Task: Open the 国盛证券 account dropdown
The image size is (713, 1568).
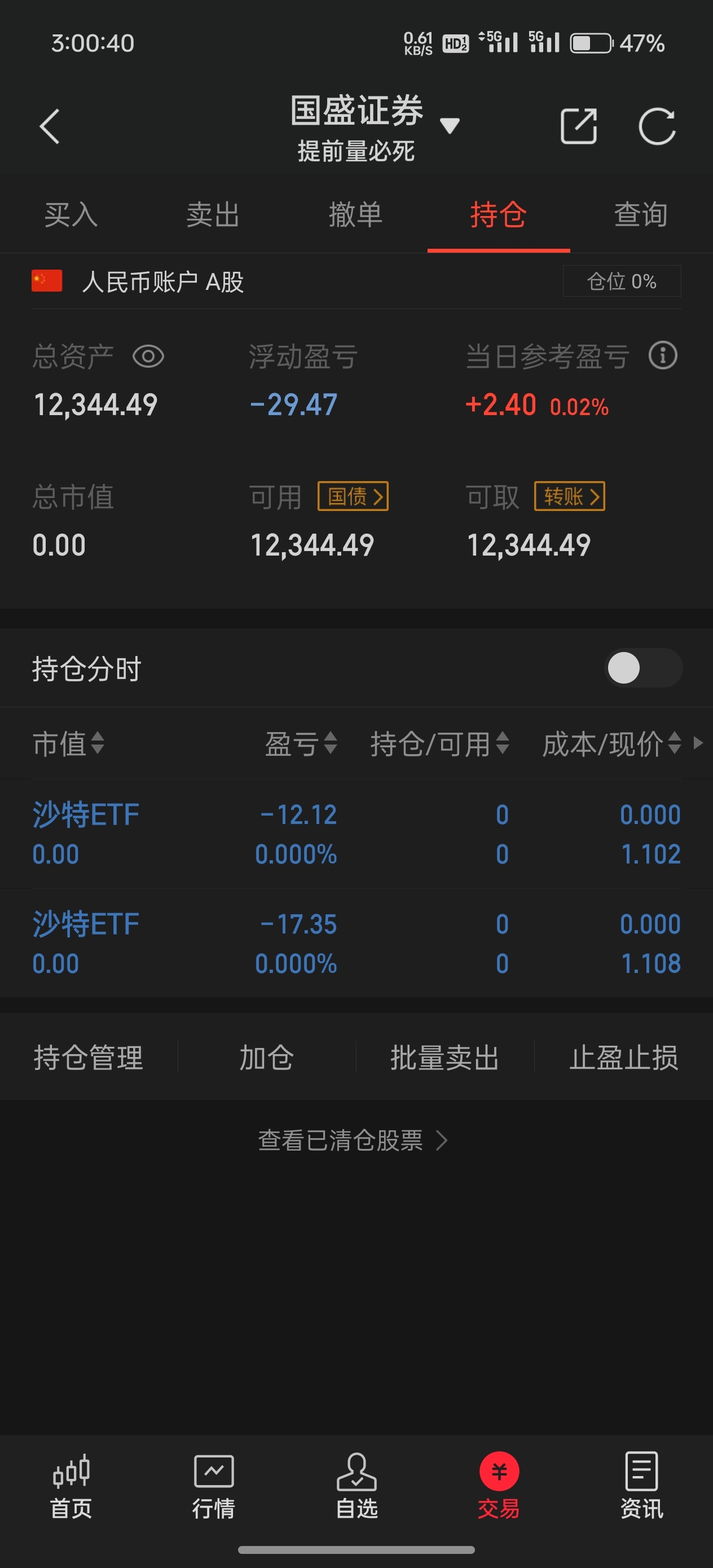Action: click(x=450, y=126)
